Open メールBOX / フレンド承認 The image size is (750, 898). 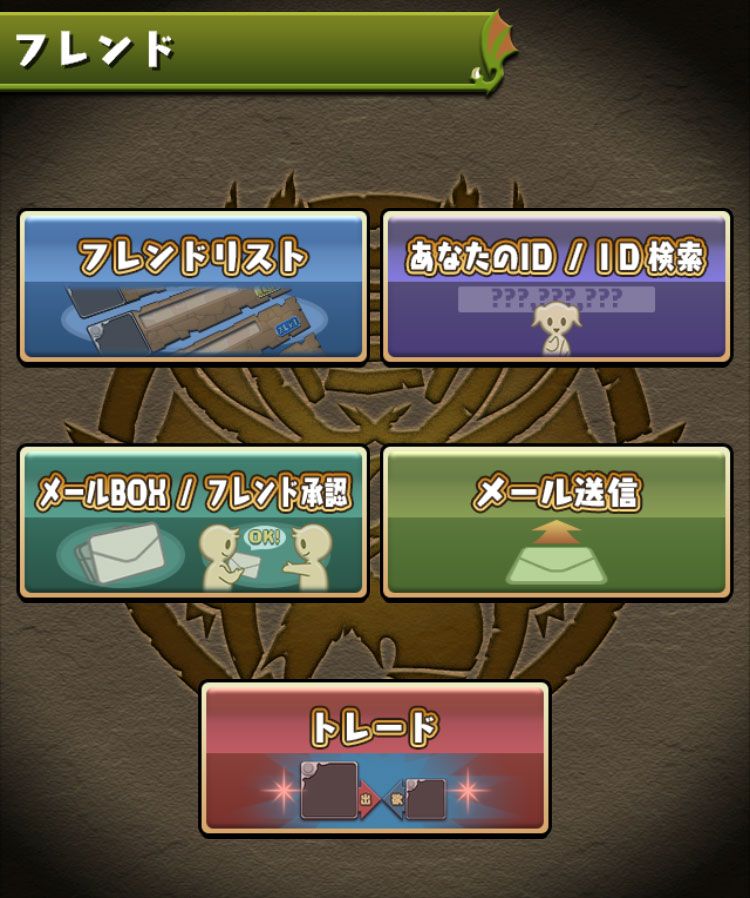point(193,522)
